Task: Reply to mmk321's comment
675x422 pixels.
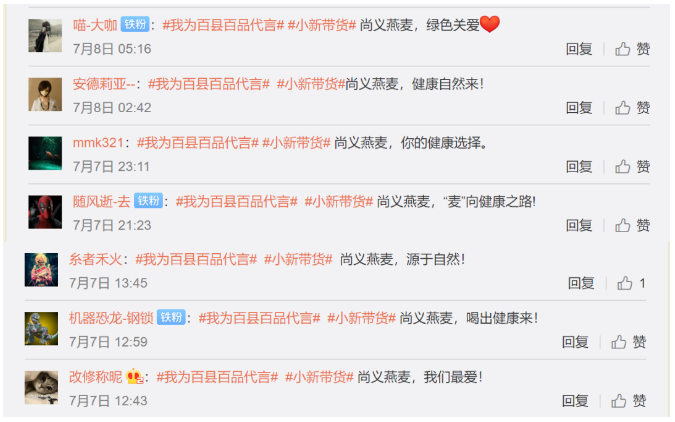Action: click(579, 166)
